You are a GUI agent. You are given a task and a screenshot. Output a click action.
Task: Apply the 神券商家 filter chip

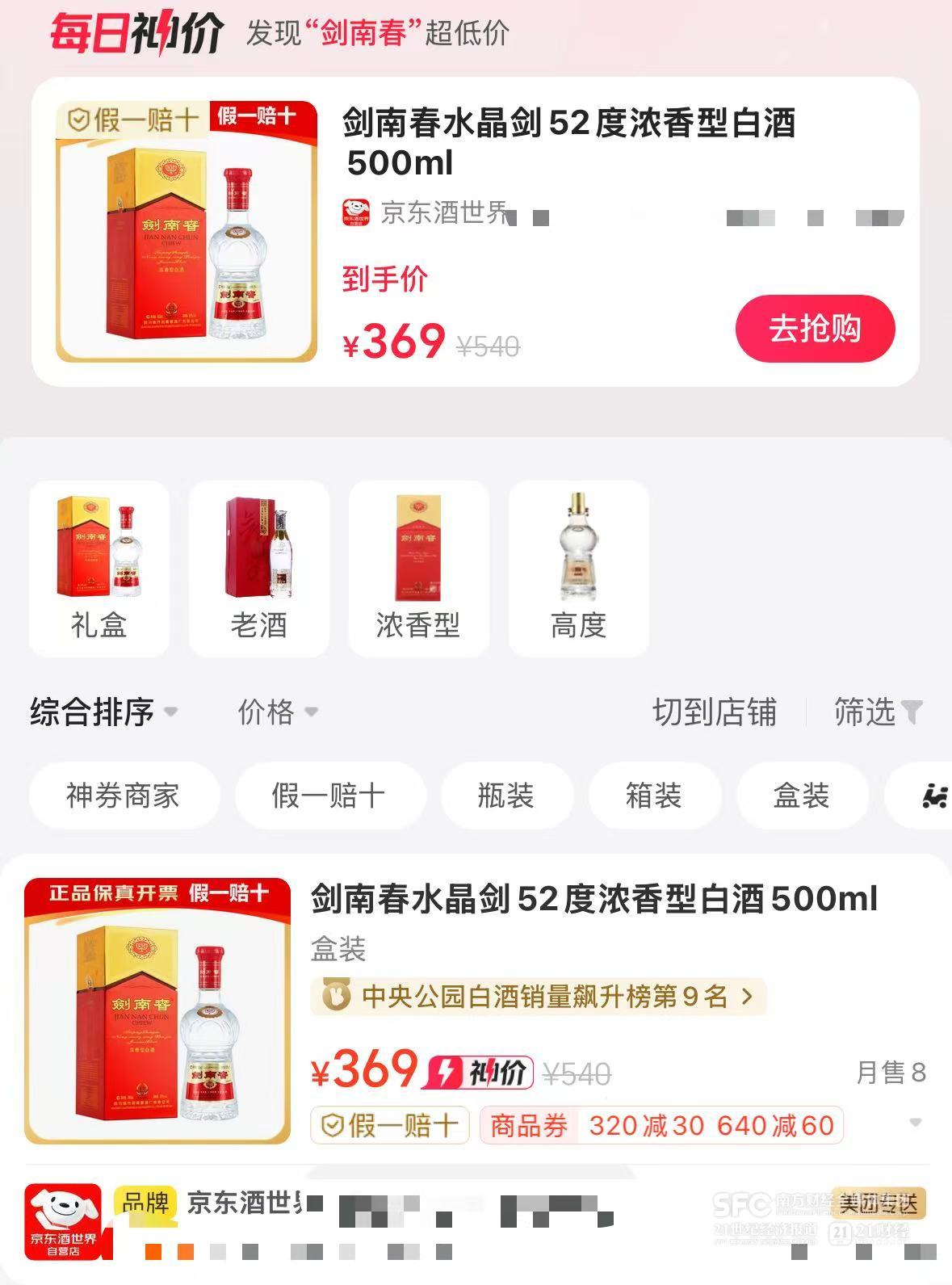[x=124, y=796]
